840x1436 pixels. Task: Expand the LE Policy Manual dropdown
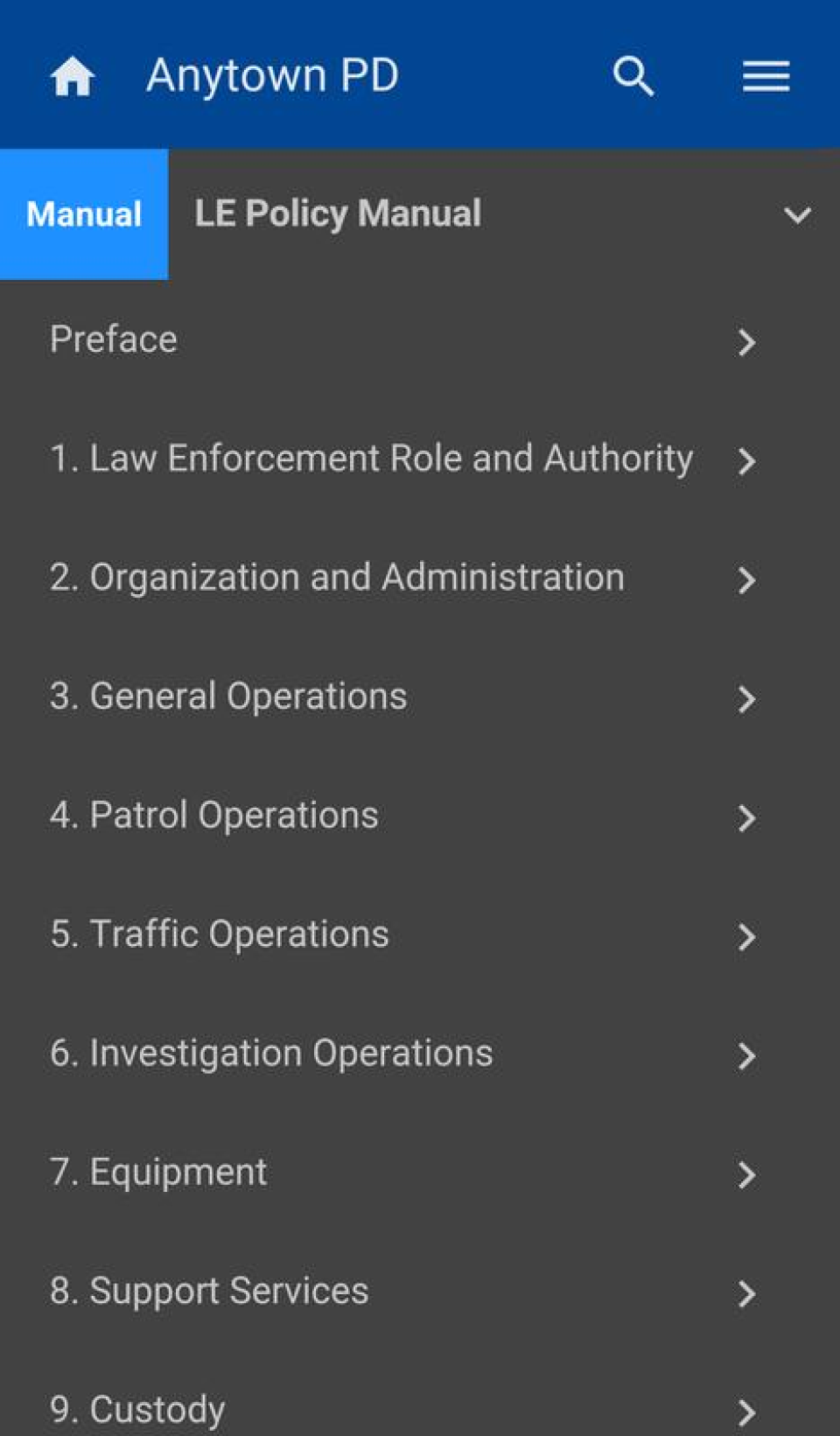click(x=796, y=214)
